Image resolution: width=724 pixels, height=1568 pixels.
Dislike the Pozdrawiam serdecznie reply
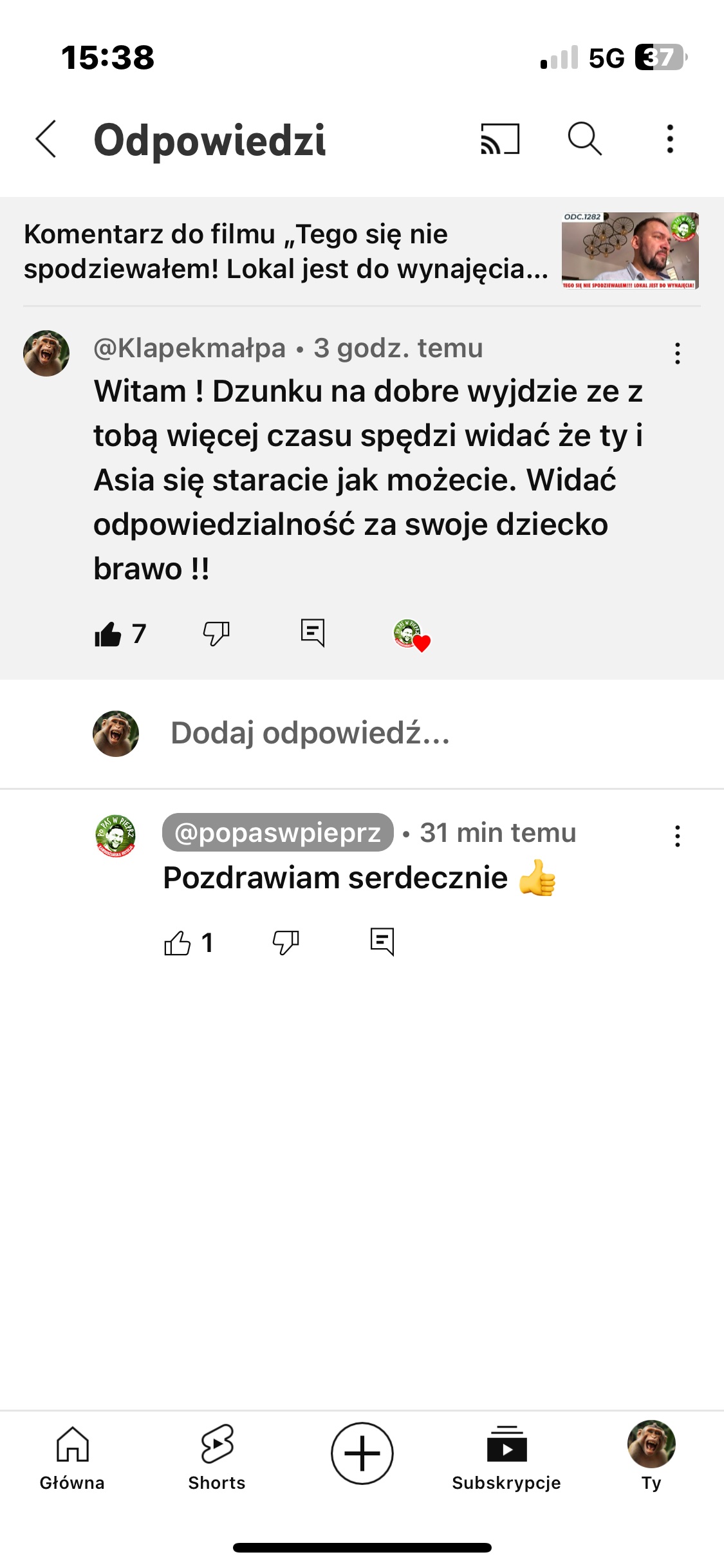coord(286,942)
